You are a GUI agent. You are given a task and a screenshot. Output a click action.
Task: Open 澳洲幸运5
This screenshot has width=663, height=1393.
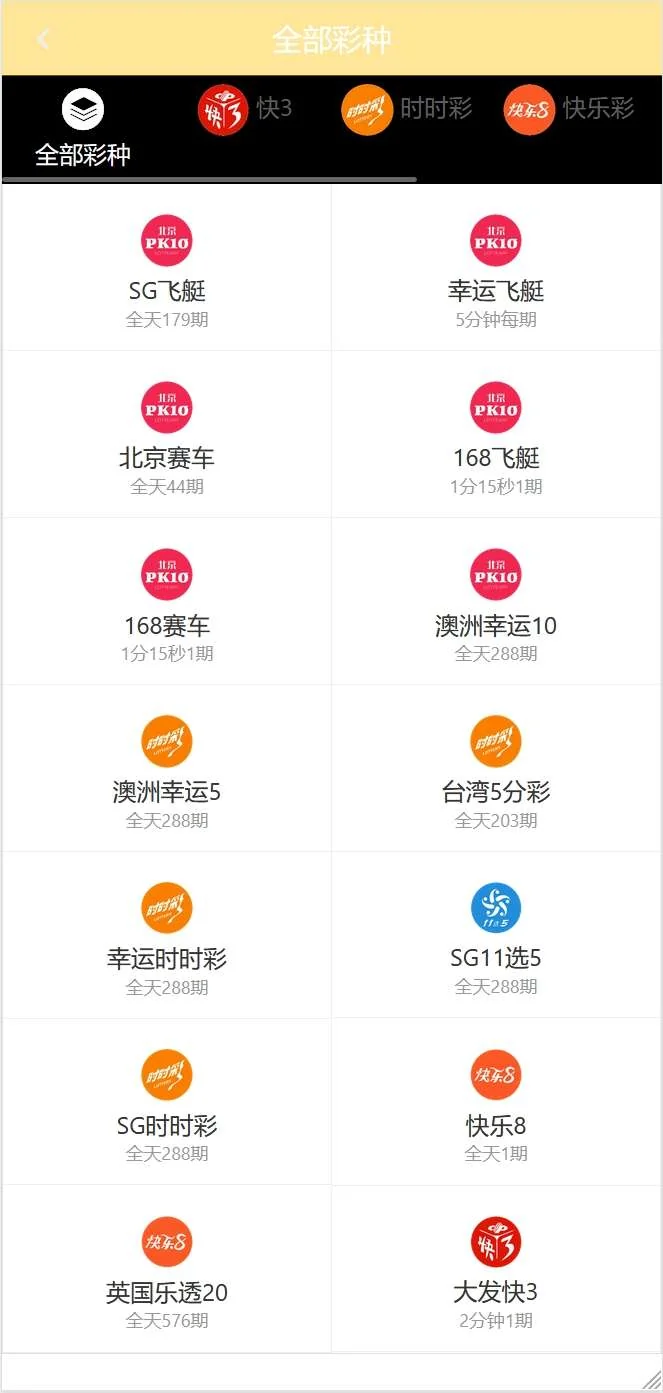click(x=167, y=769)
